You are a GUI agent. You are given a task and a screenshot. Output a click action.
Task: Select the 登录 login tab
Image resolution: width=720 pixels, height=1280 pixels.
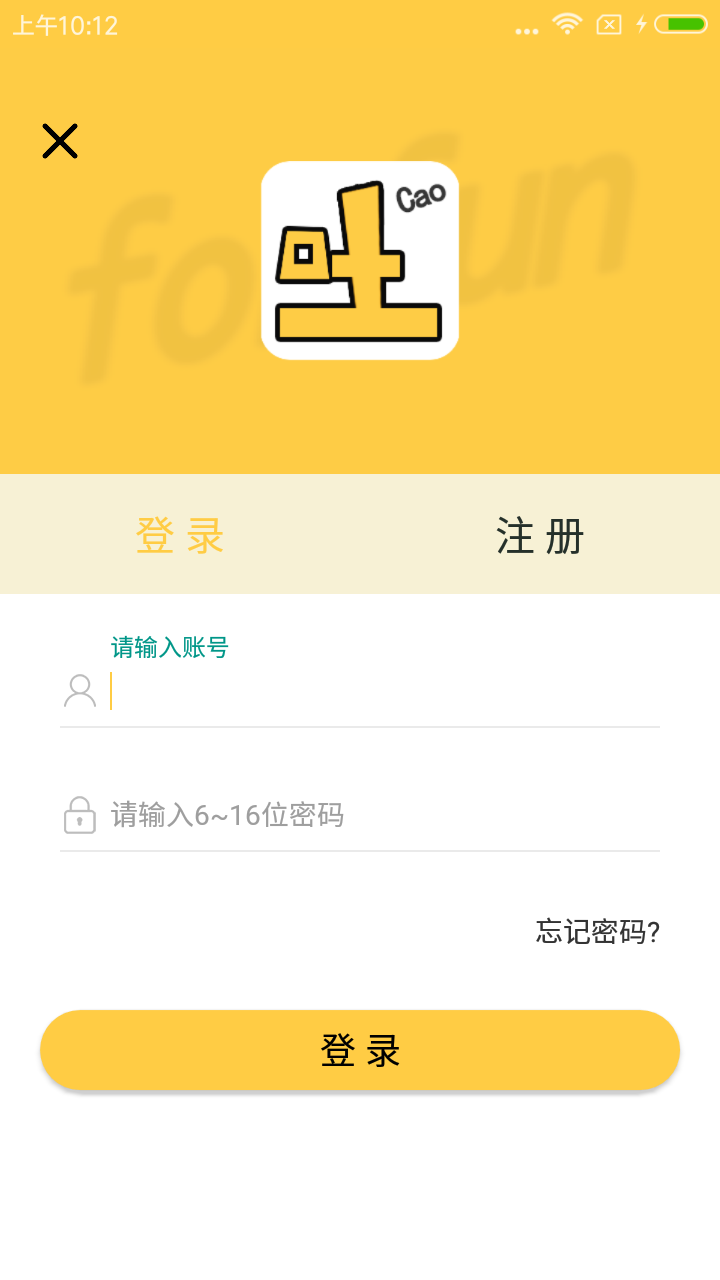(178, 536)
